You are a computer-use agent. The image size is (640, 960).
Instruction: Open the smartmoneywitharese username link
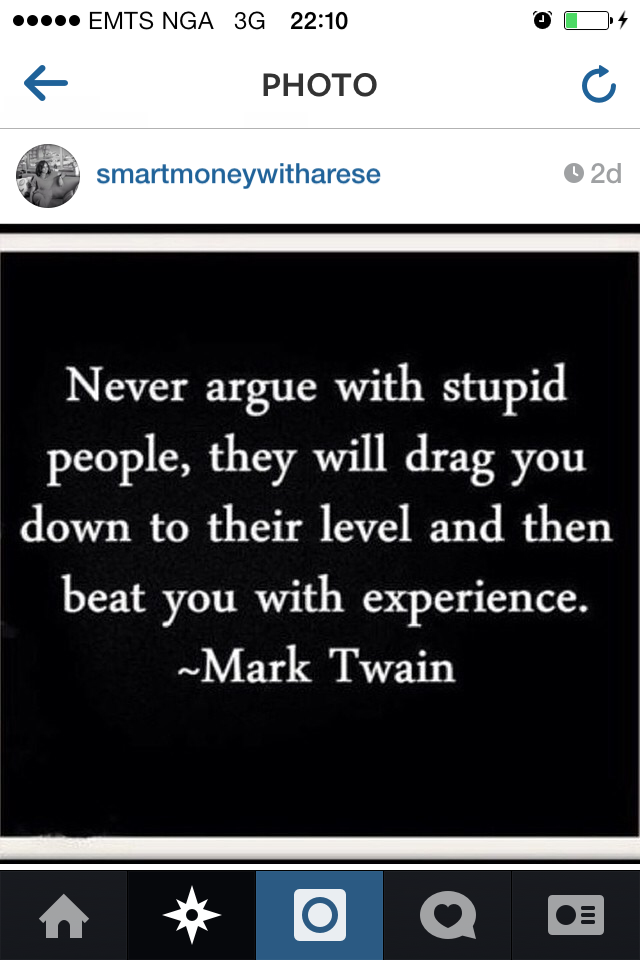[238, 174]
